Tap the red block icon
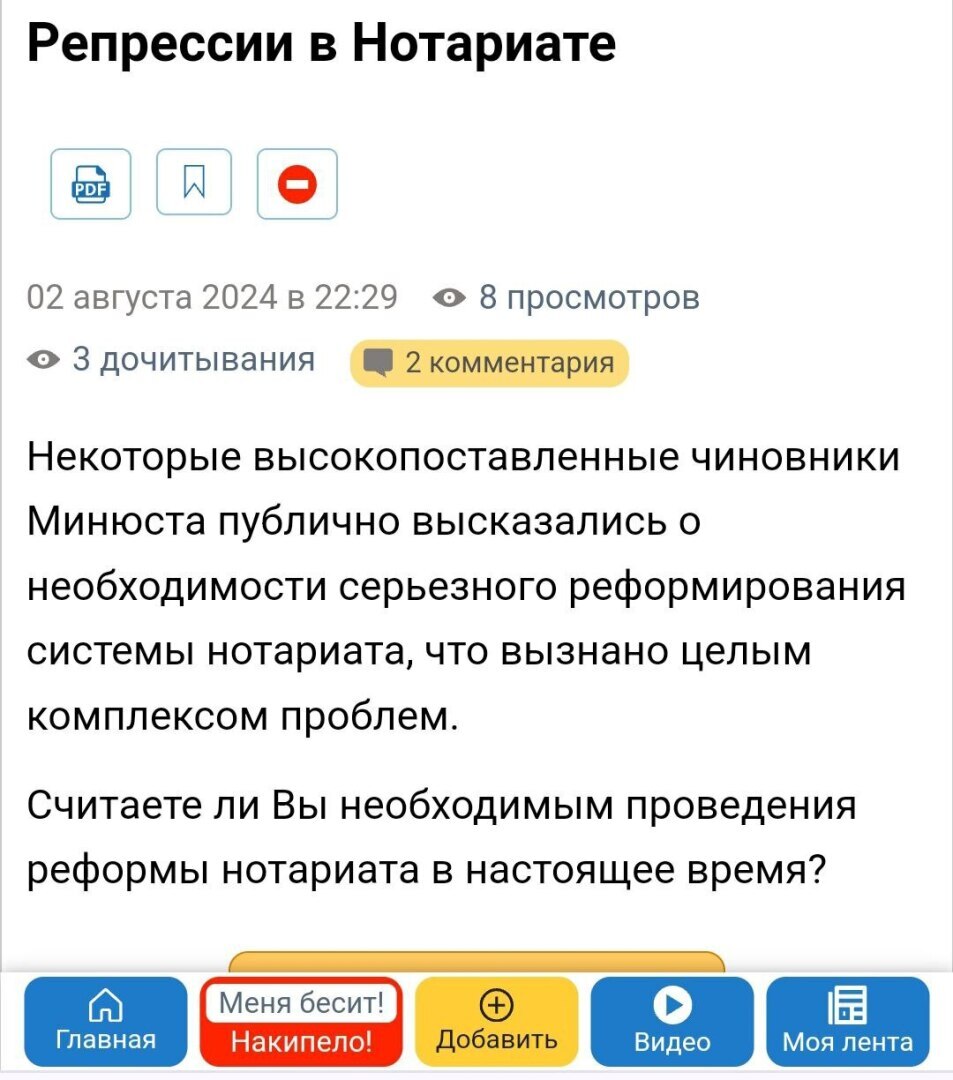 (297, 184)
